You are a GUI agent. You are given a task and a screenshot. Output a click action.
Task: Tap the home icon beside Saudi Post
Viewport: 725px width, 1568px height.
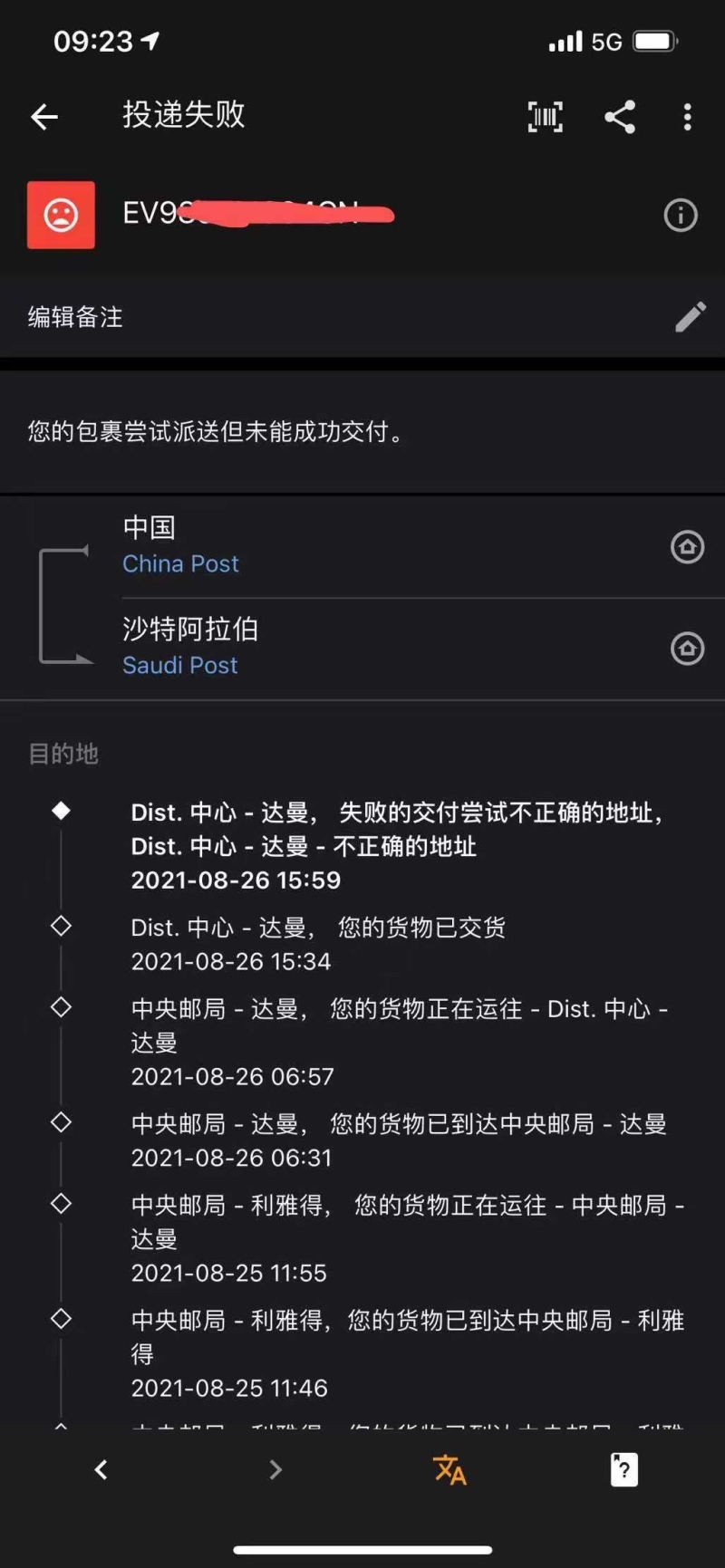point(687,648)
